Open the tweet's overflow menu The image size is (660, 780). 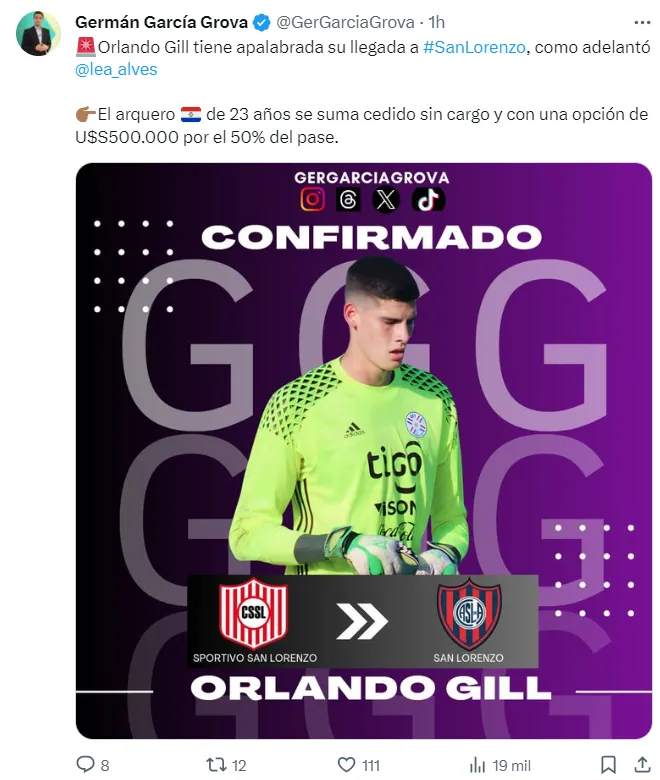(x=638, y=21)
